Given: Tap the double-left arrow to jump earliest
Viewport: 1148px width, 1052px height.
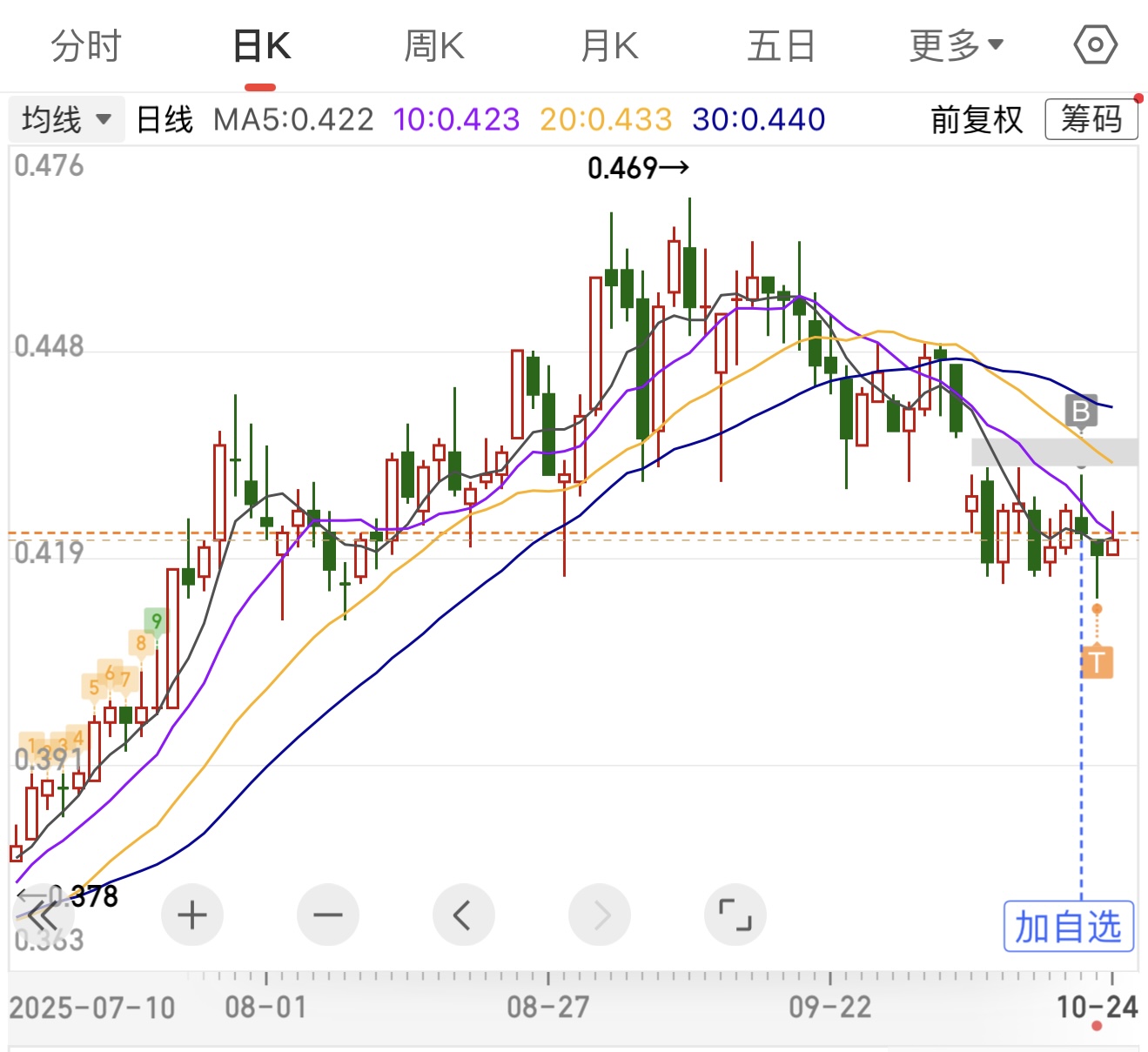Looking at the screenshot, I should pos(42,916).
